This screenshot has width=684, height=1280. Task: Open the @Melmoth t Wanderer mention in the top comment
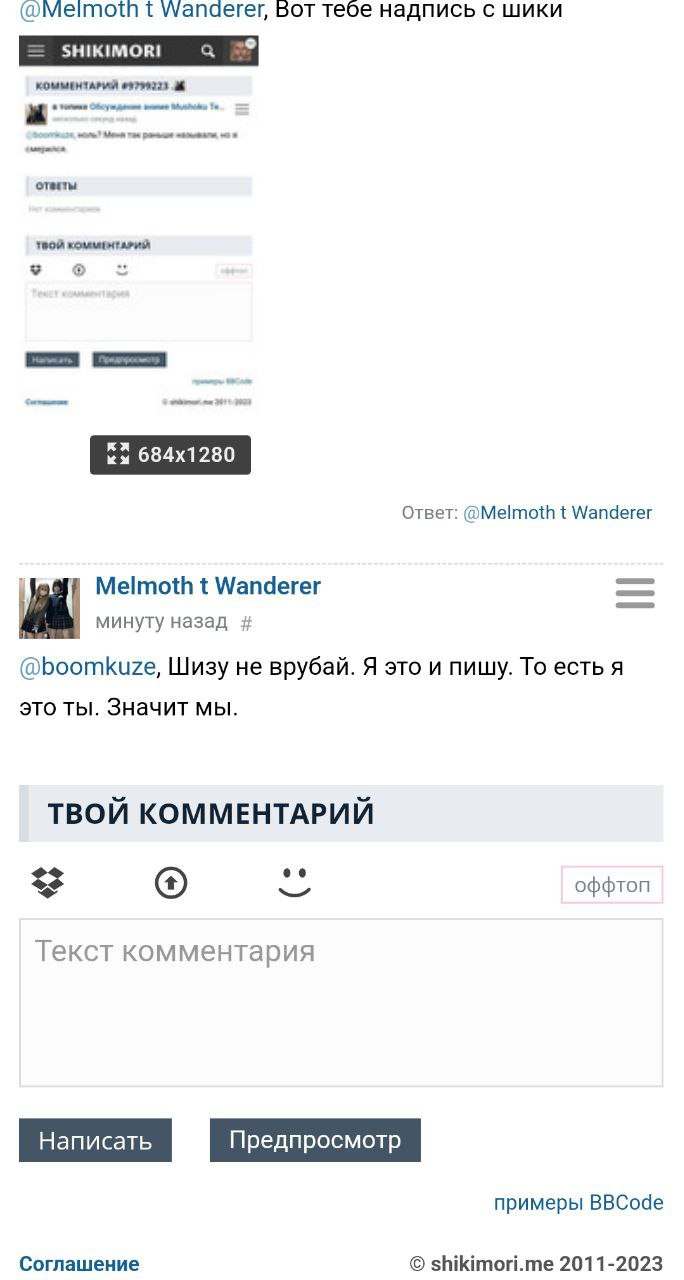141,10
